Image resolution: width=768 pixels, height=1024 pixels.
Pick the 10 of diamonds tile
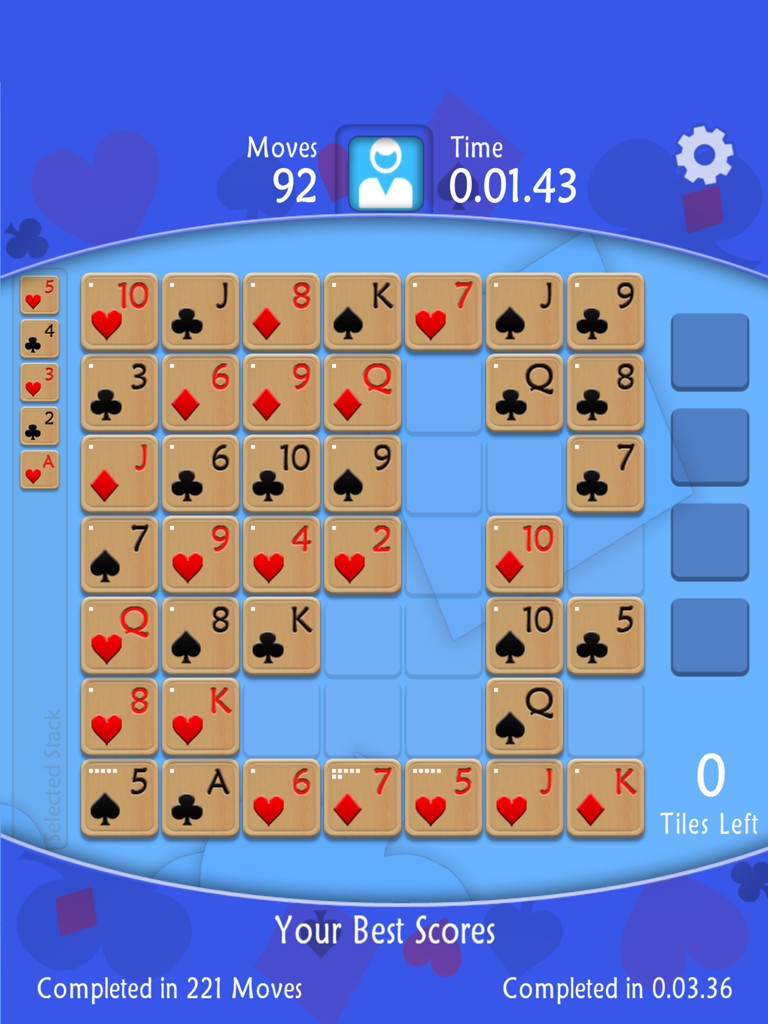coord(524,554)
